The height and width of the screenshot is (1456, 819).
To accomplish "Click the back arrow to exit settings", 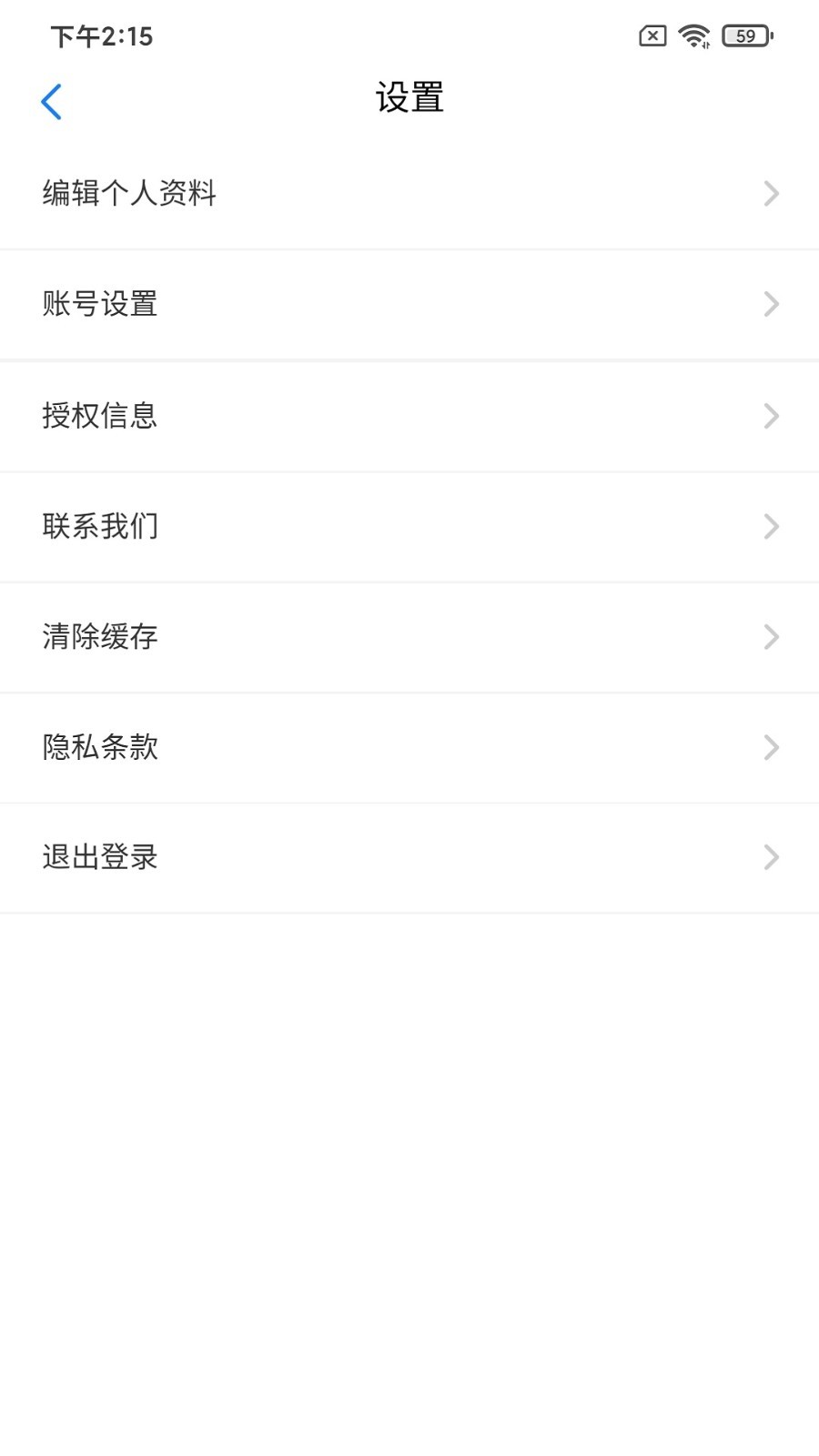I will [52, 100].
